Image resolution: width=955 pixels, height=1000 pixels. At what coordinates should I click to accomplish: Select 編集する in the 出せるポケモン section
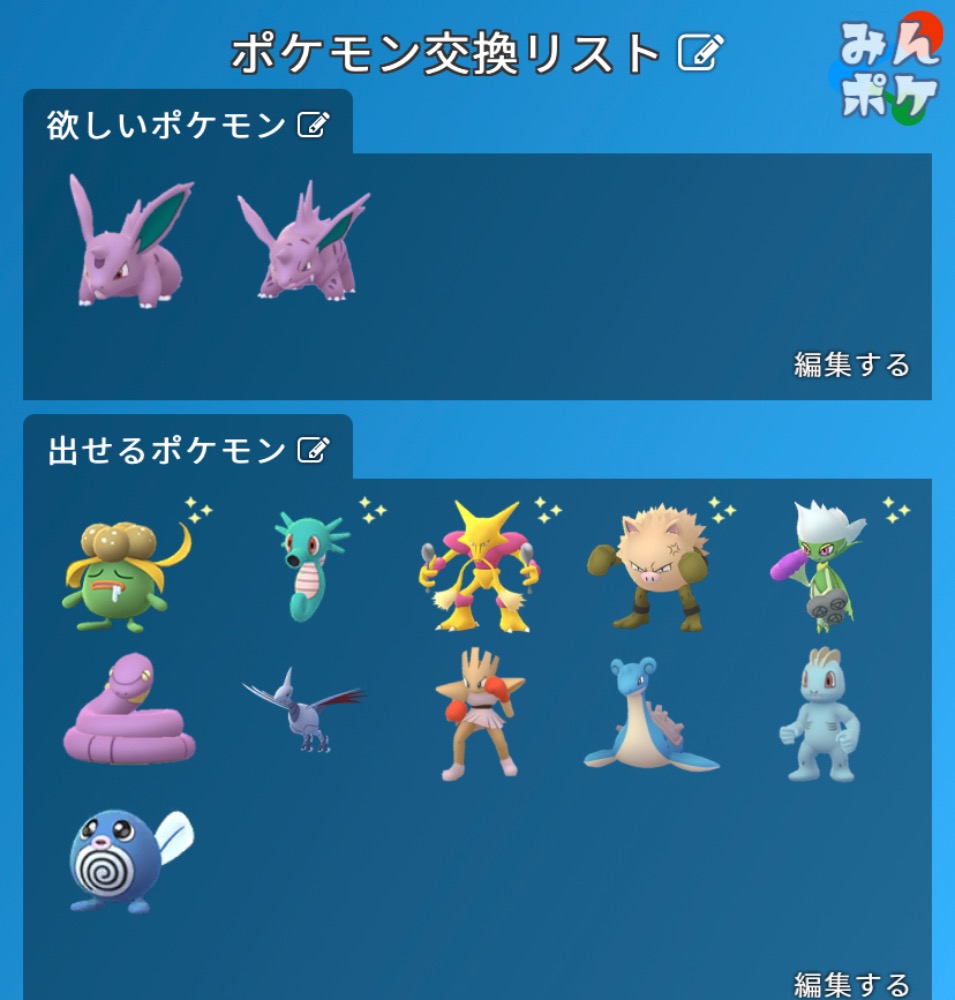click(x=851, y=983)
